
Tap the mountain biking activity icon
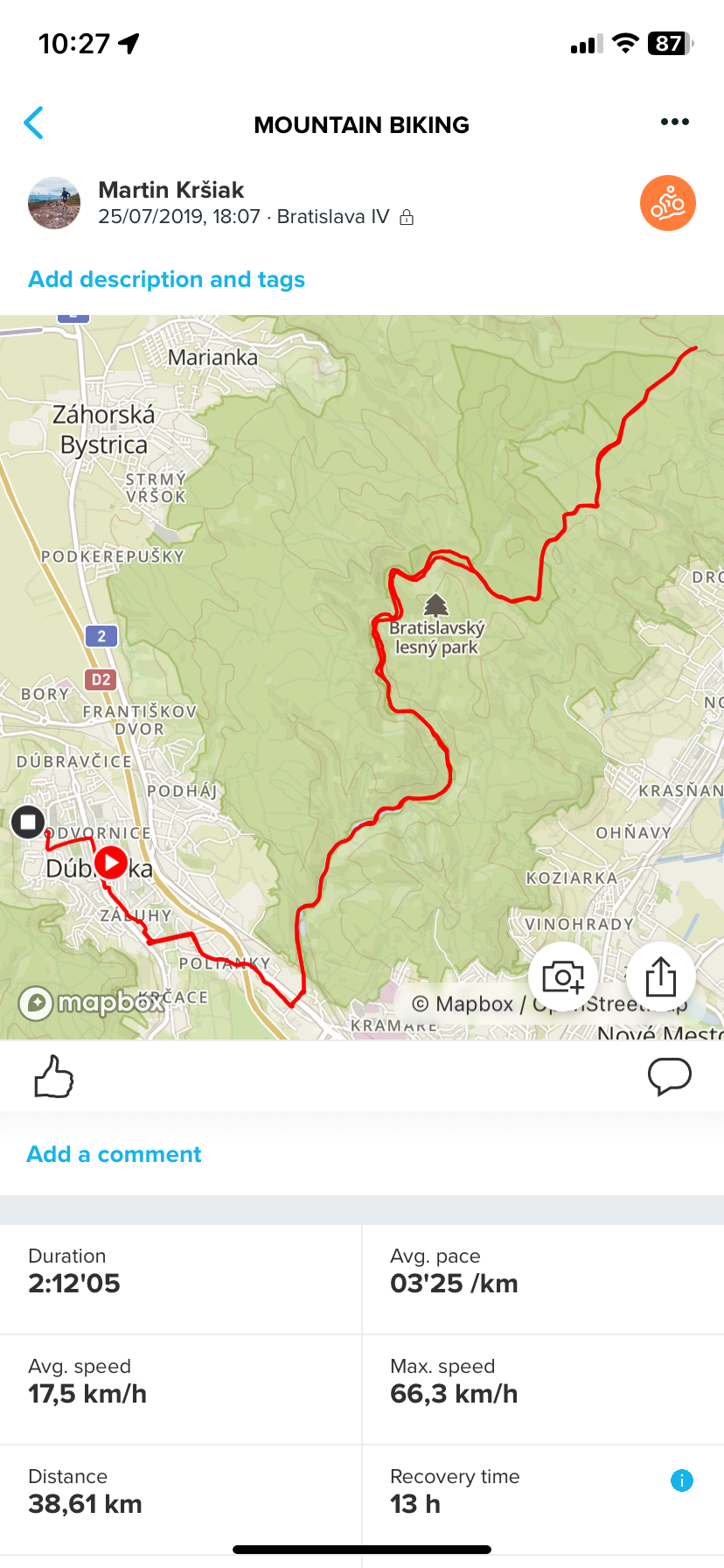667,203
